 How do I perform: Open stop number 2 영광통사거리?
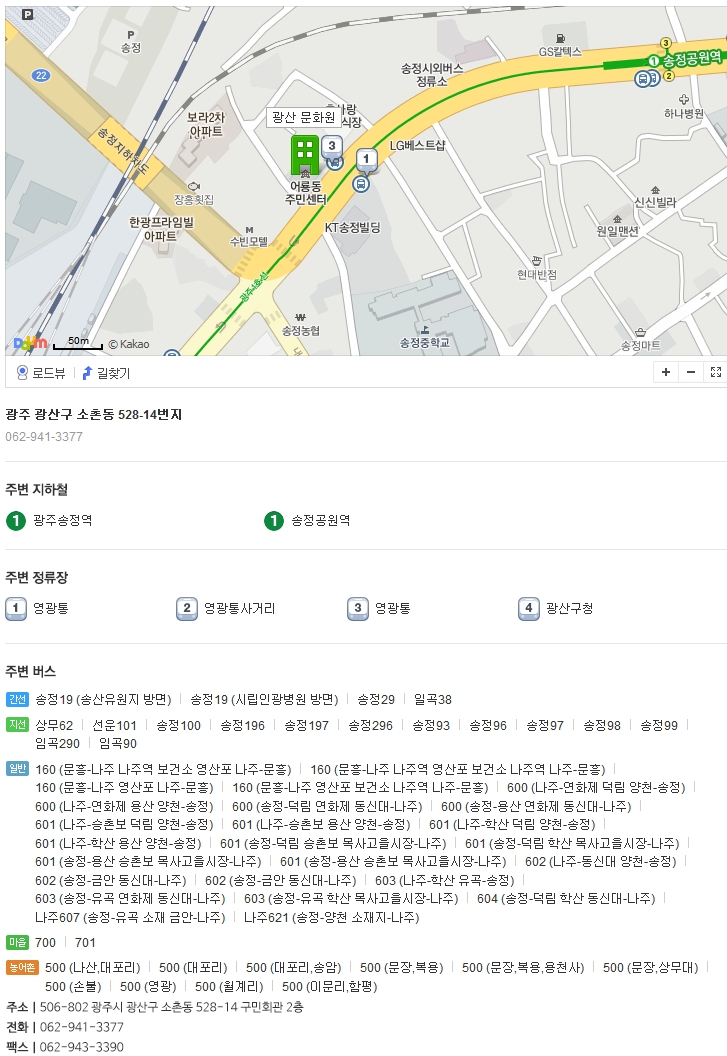click(239, 608)
